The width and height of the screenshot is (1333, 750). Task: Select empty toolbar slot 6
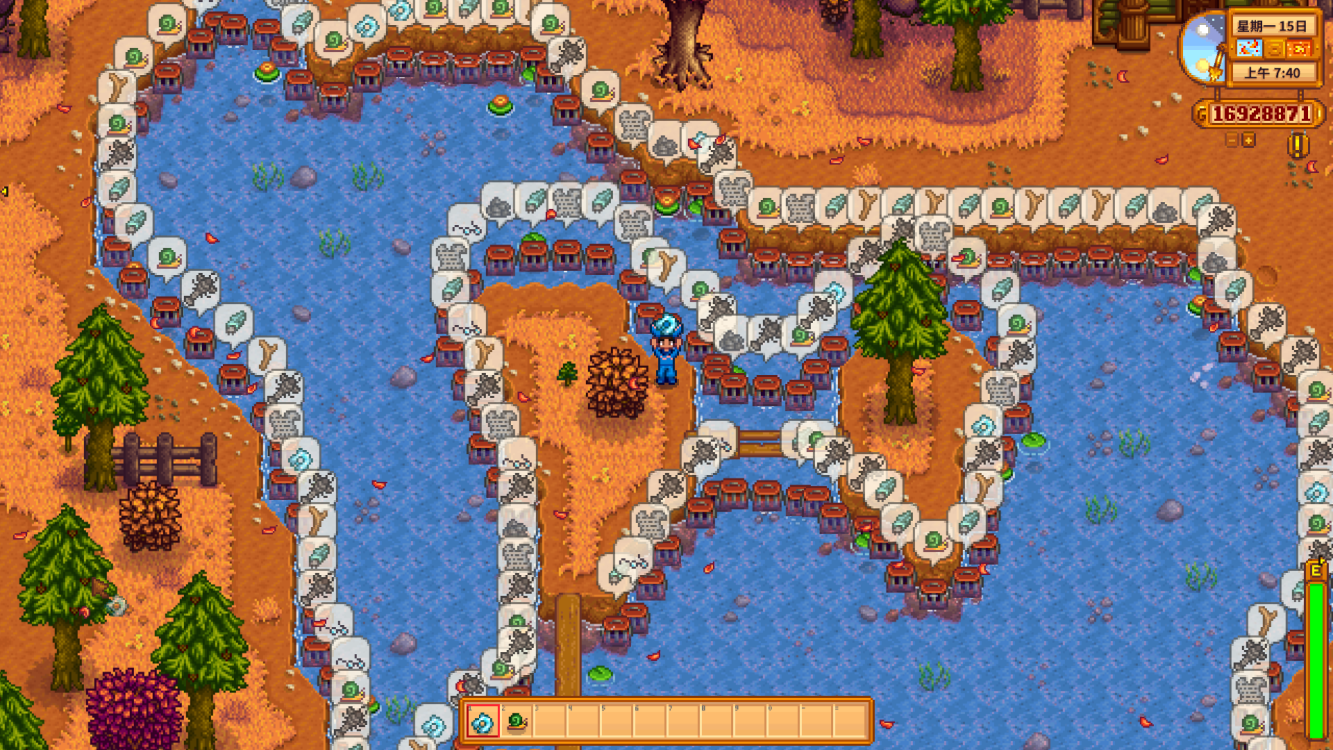(x=650, y=721)
